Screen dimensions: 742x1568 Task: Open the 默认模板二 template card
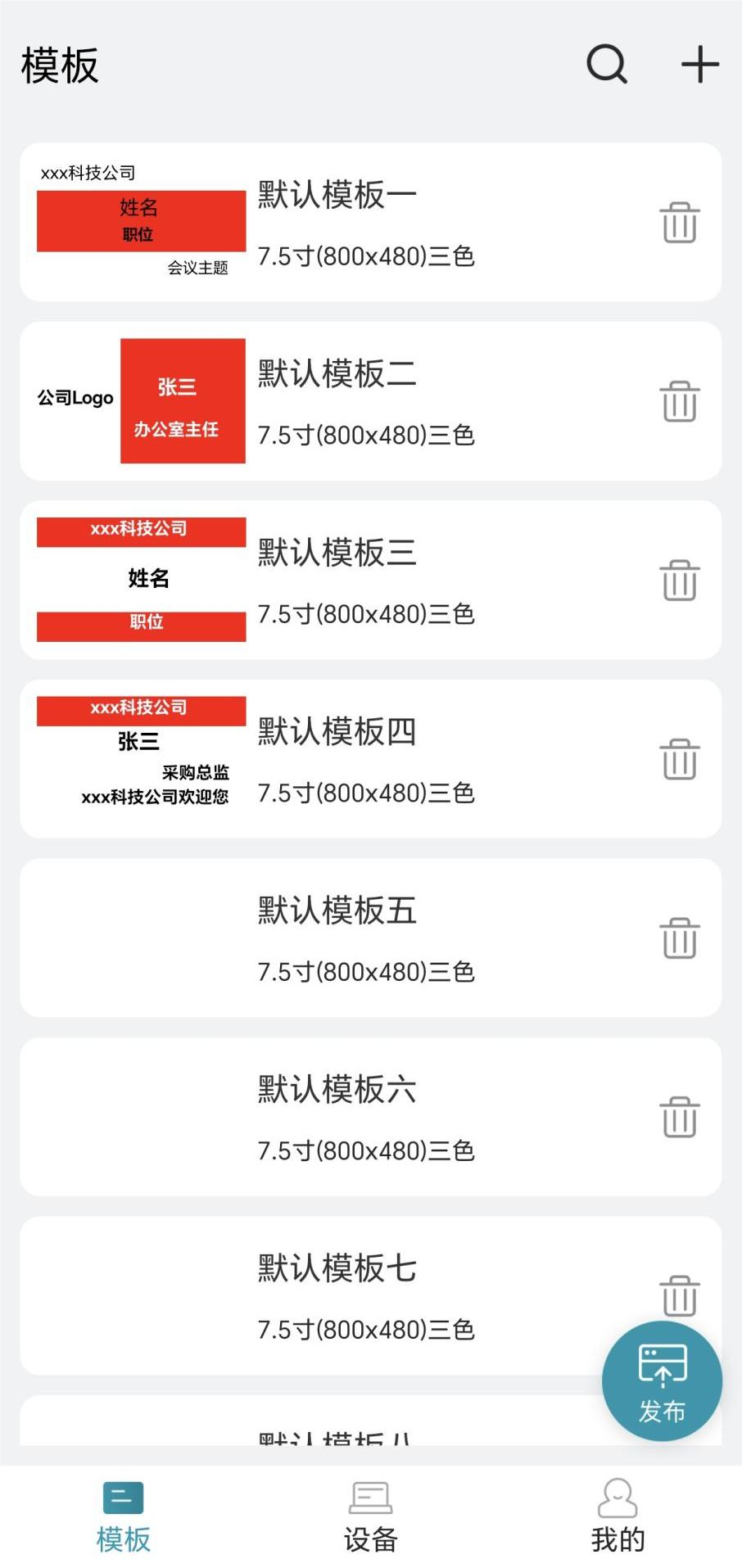point(369,401)
